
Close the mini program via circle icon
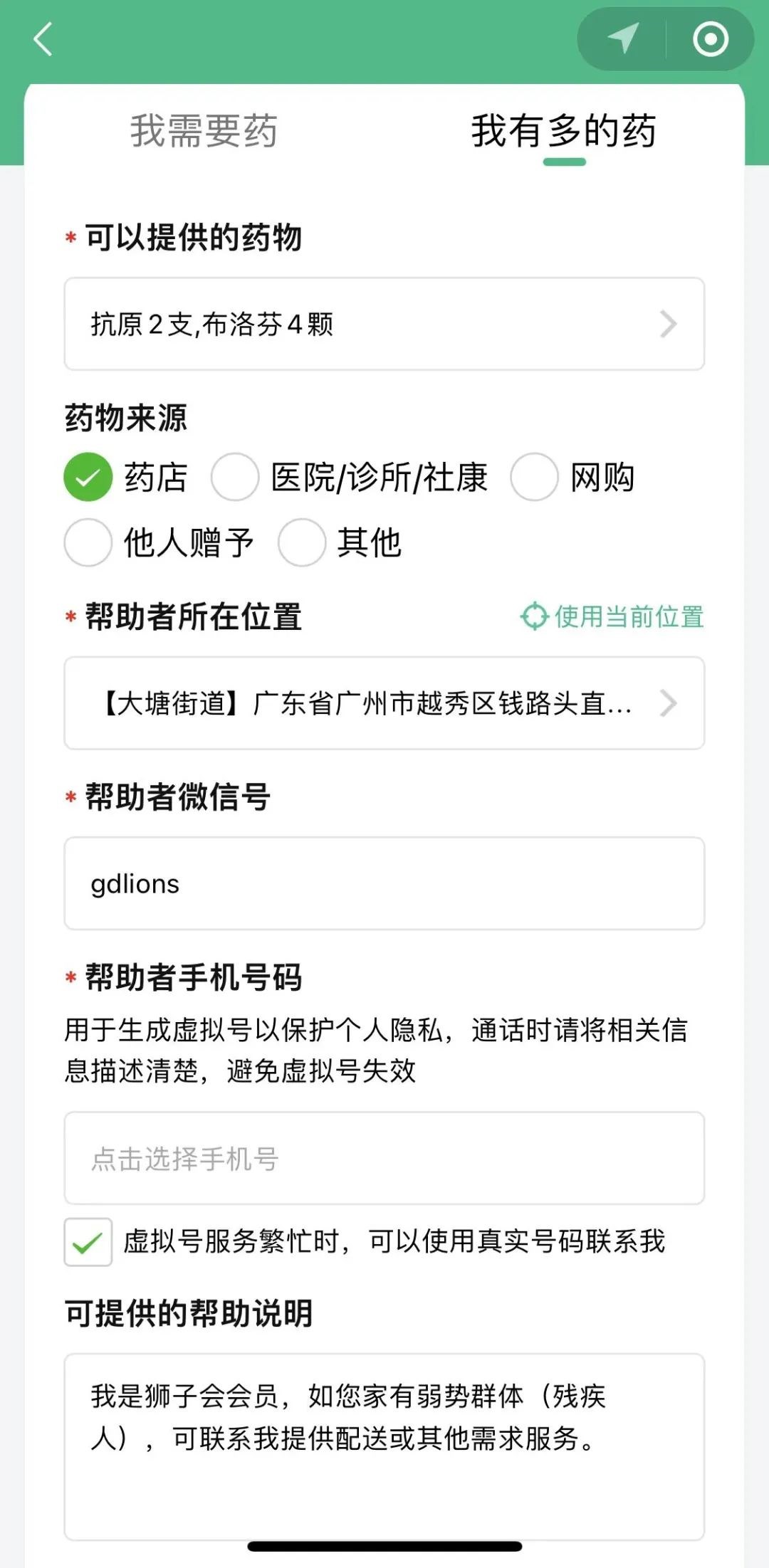point(710,39)
